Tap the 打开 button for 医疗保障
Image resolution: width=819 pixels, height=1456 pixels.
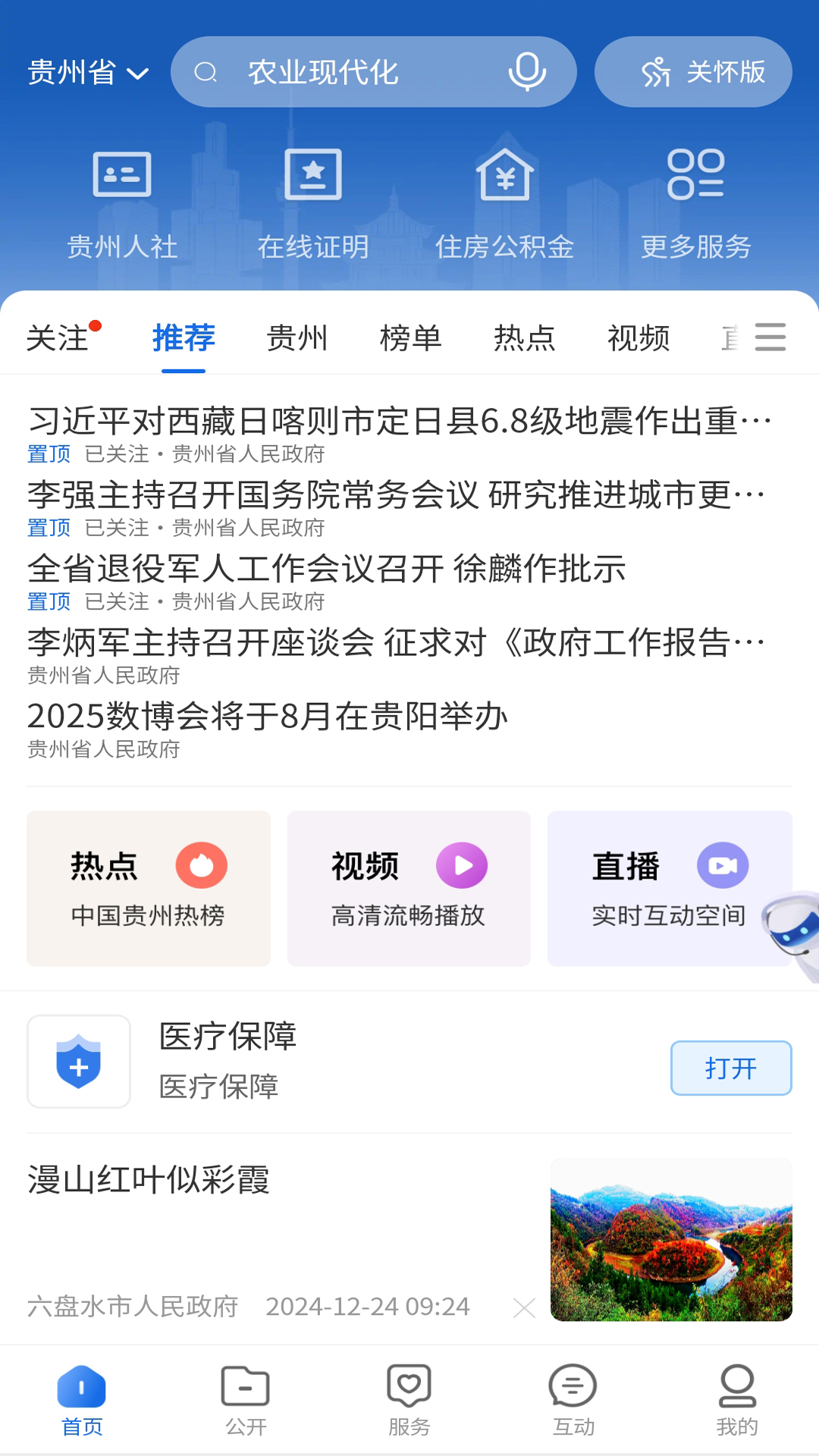(730, 1068)
